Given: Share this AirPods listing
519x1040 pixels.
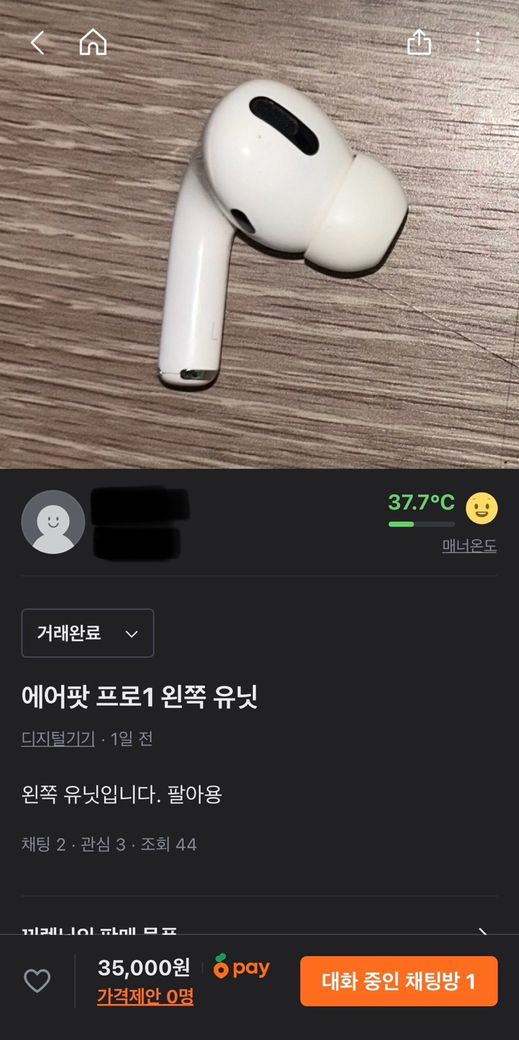Looking at the screenshot, I should pyautogui.click(x=419, y=43).
